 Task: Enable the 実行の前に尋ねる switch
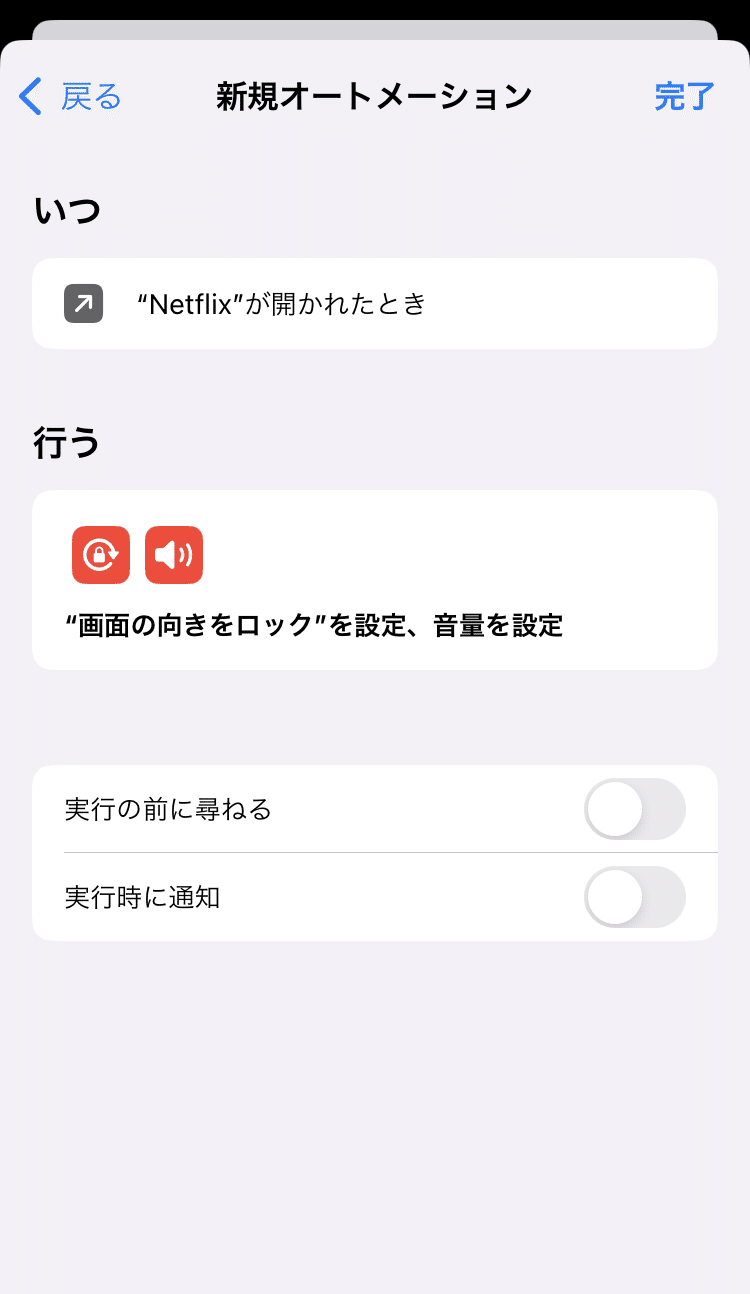(635, 809)
